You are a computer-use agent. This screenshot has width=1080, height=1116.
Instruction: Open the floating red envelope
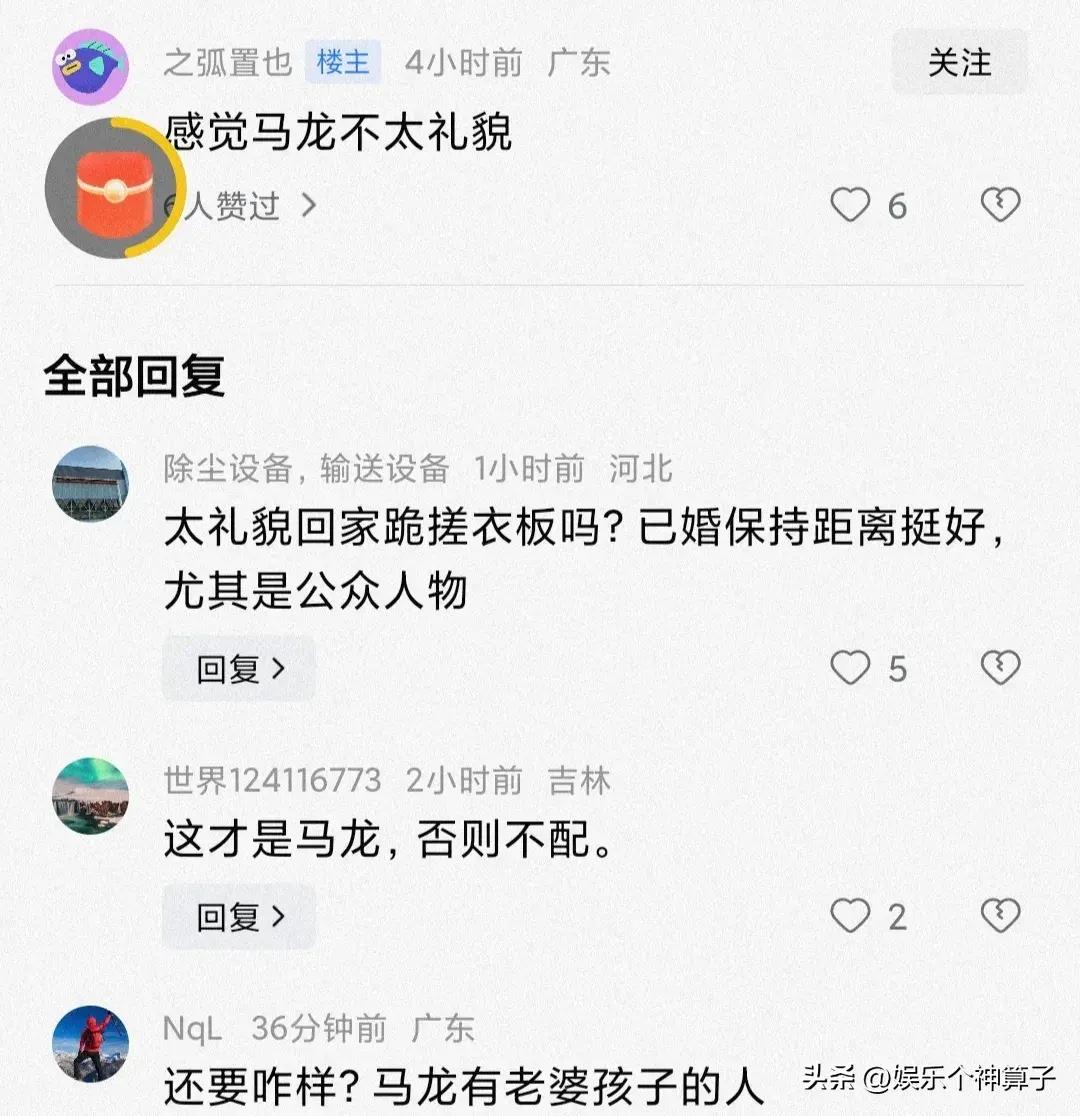[113, 189]
